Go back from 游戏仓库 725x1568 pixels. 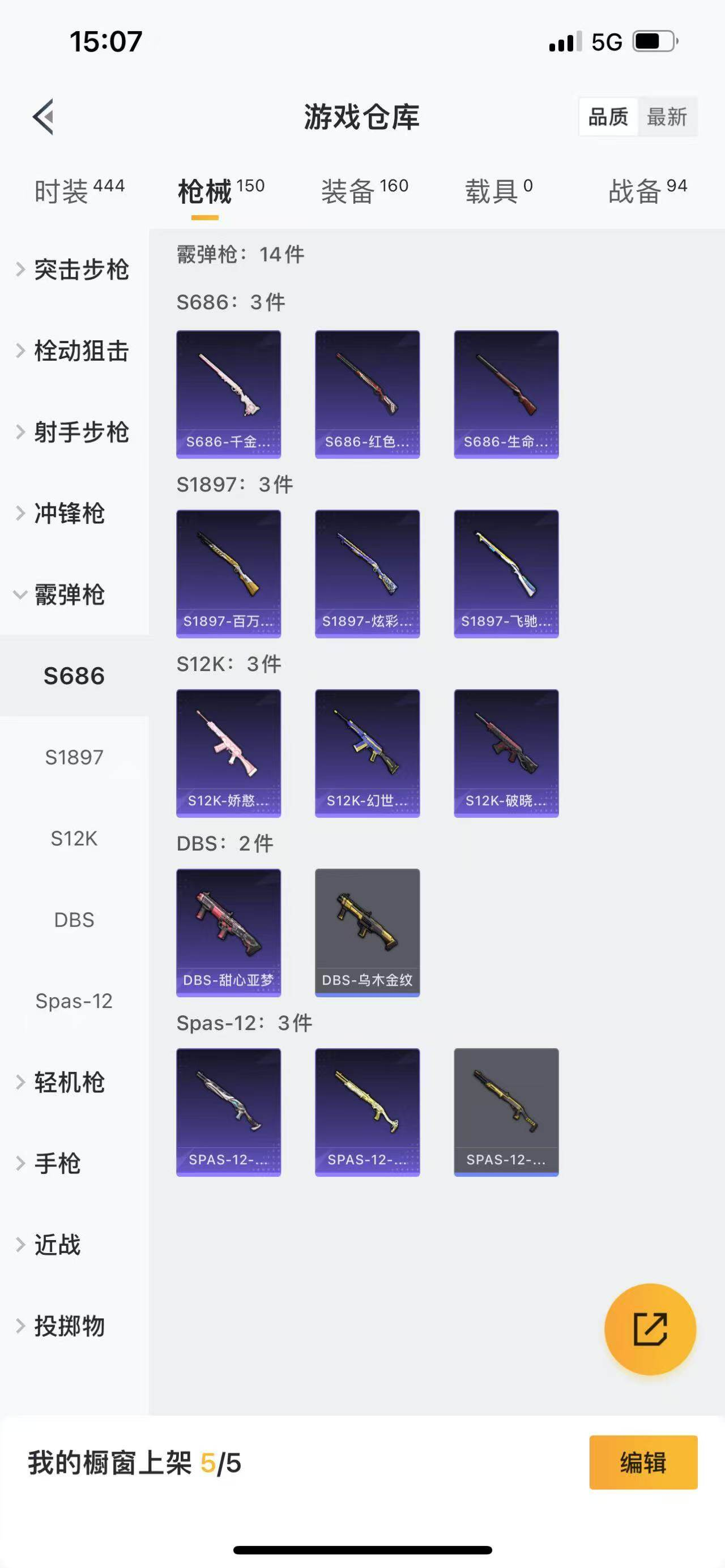coord(44,116)
